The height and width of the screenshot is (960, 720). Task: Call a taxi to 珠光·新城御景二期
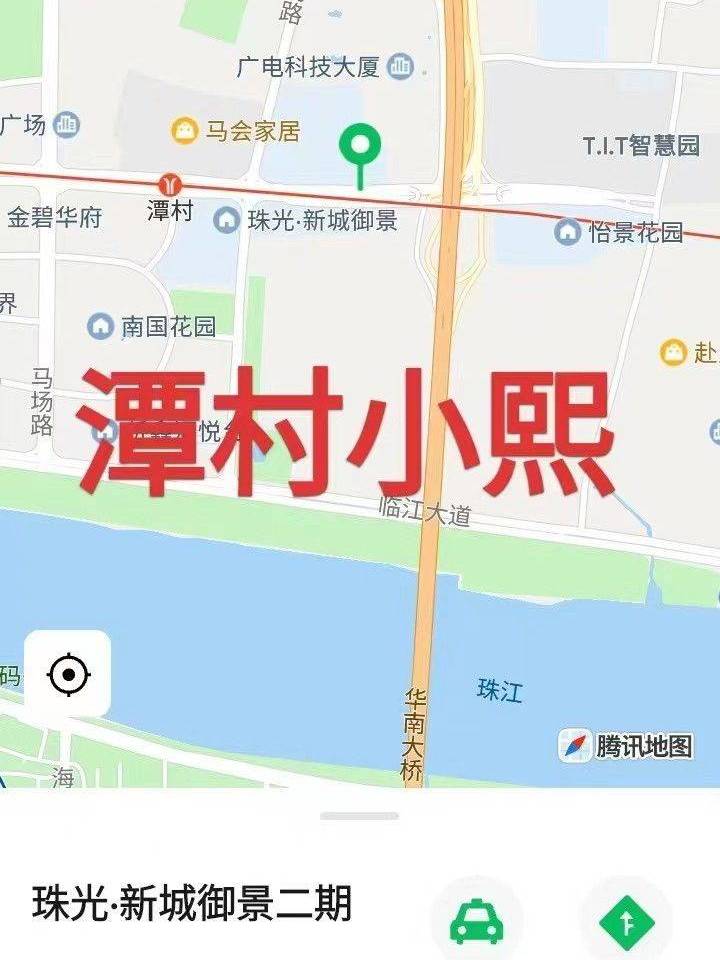point(476,920)
